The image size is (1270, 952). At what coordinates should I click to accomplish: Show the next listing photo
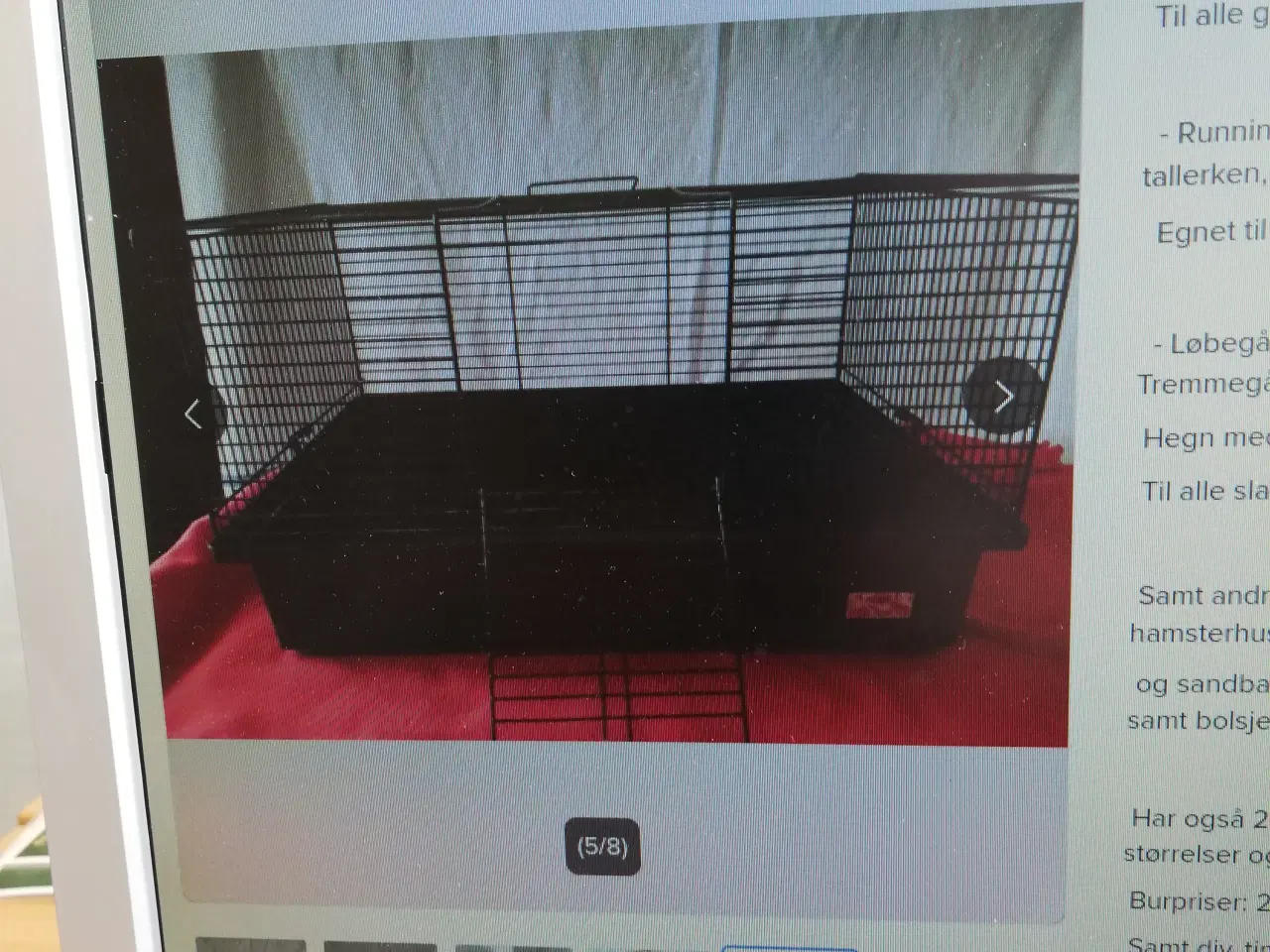point(1003,397)
